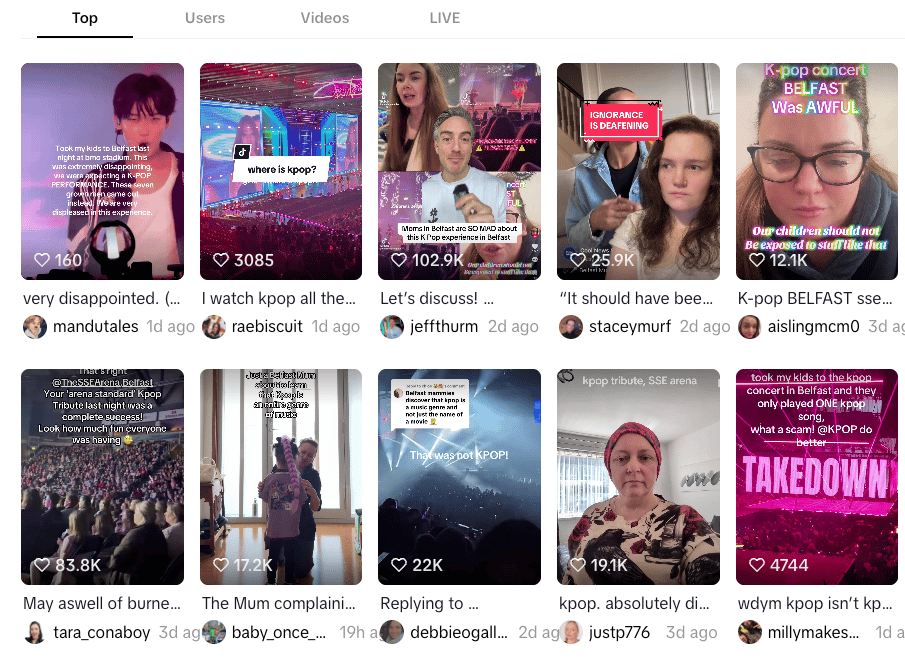
Task: Open the 'K-pop concert Belfast was awful' video
Action: [x=817, y=171]
